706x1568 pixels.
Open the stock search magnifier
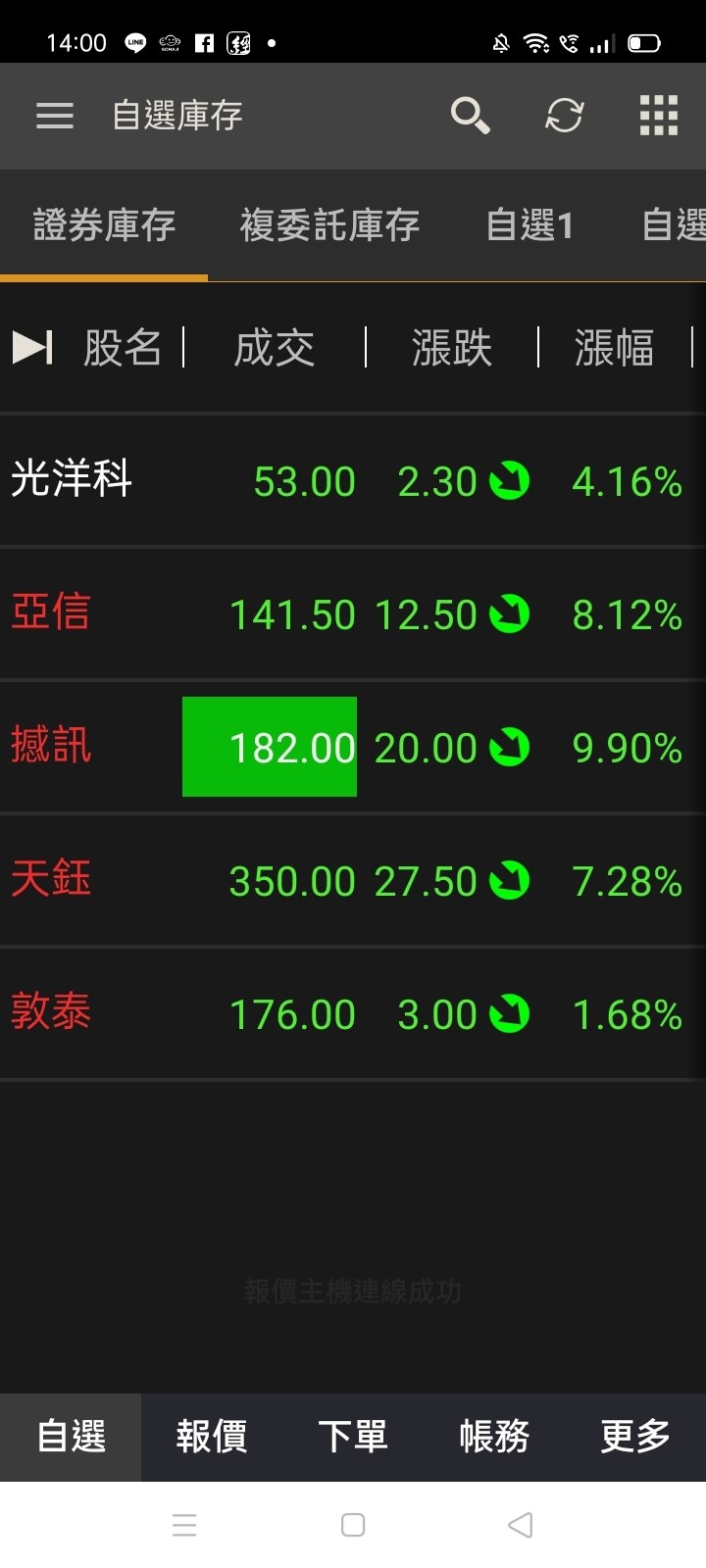470,116
